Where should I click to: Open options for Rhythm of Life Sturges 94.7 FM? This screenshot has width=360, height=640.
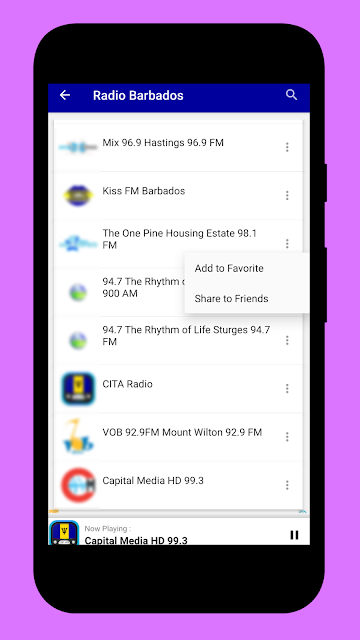287,340
